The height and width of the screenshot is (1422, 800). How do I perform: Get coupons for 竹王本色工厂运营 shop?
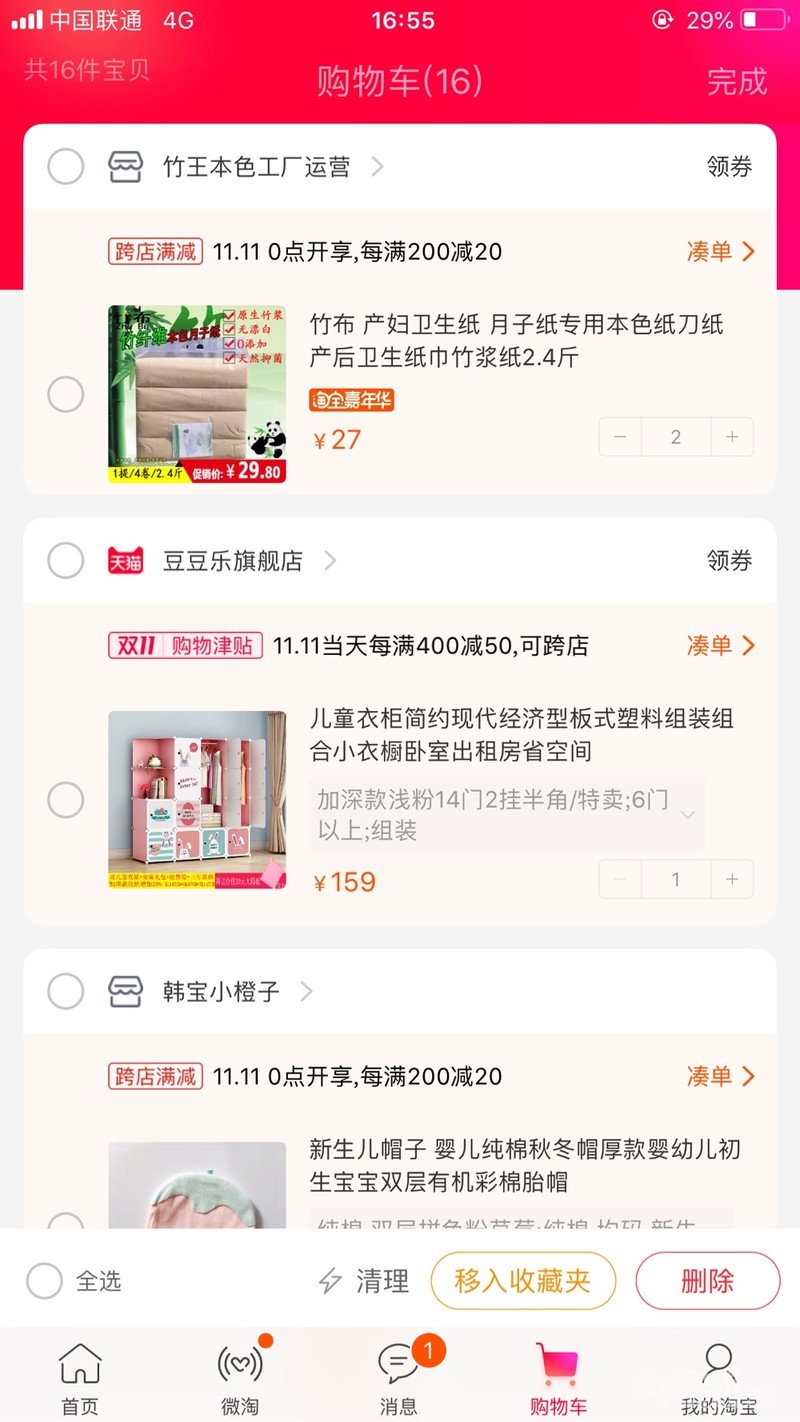[x=729, y=167]
